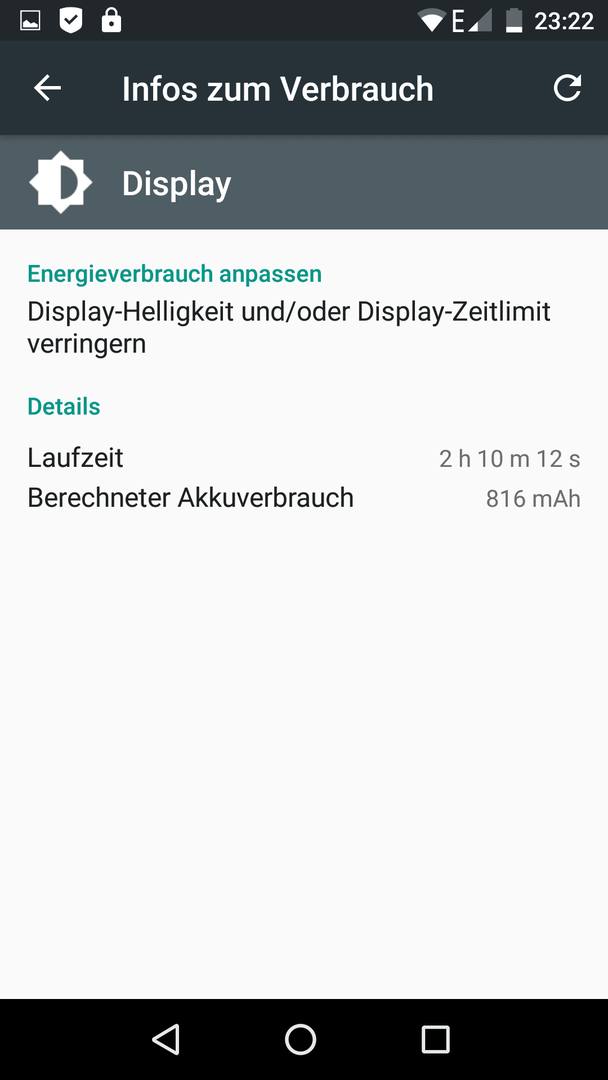Go back using the app bar arrow
Viewport: 608px width, 1080px height.
click(x=48, y=88)
